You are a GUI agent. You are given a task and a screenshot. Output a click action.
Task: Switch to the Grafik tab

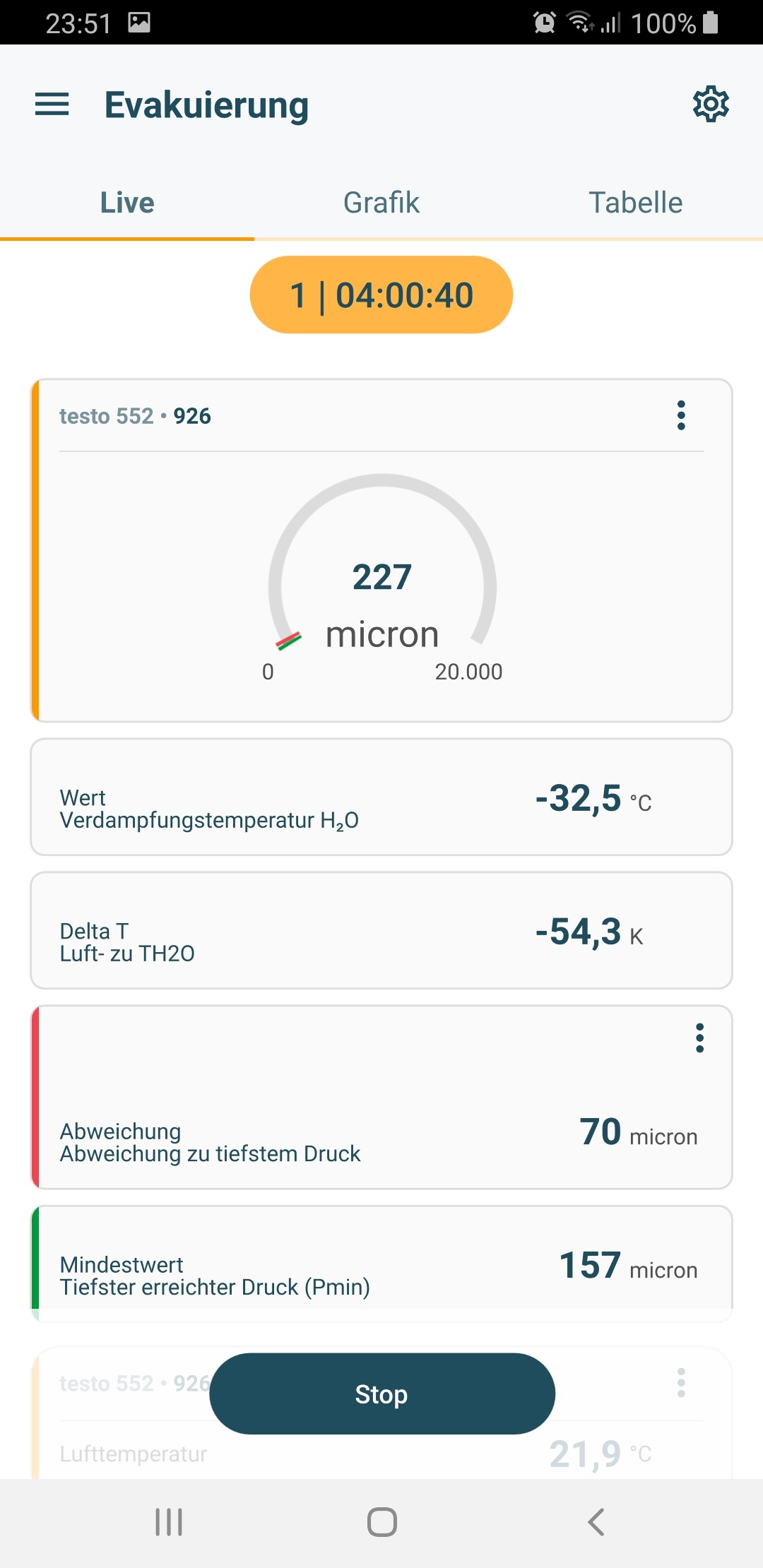tap(381, 203)
